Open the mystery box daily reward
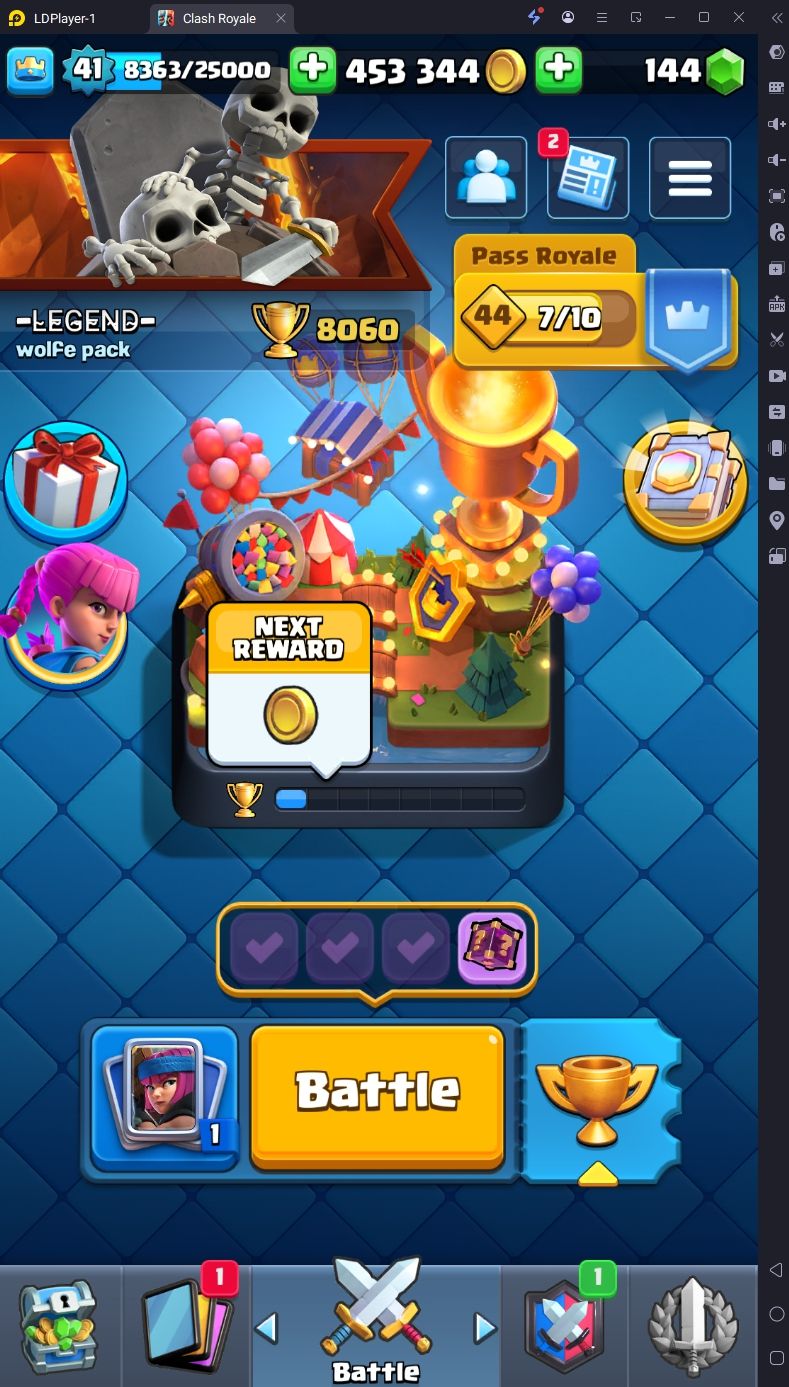The height and width of the screenshot is (1387, 789). click(x=492, y=947)
